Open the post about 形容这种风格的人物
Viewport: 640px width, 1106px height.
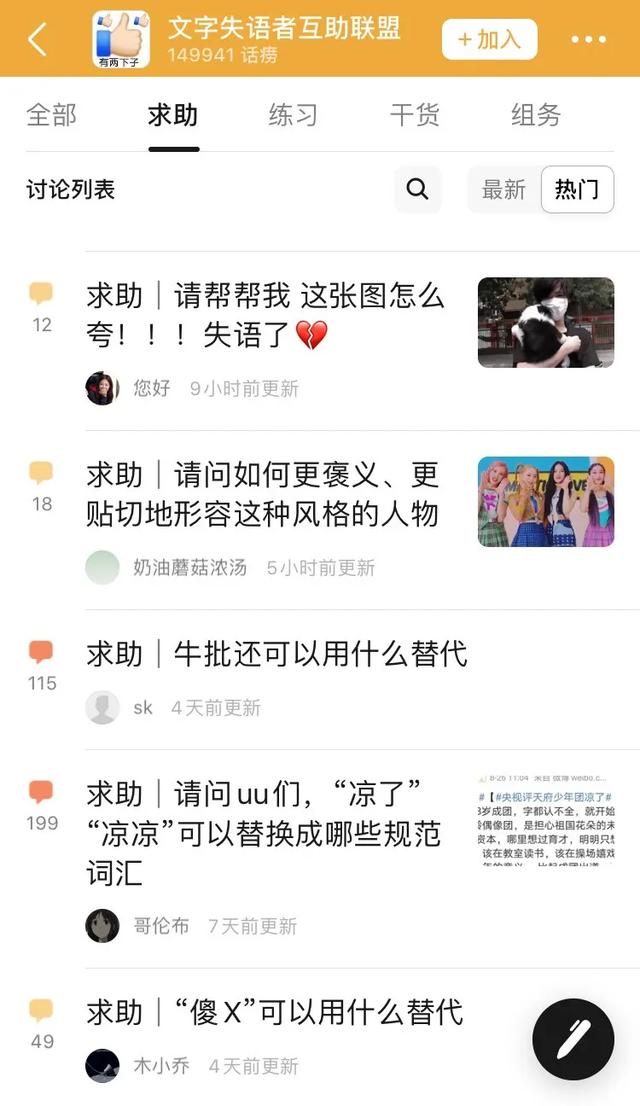click(263, 494)
